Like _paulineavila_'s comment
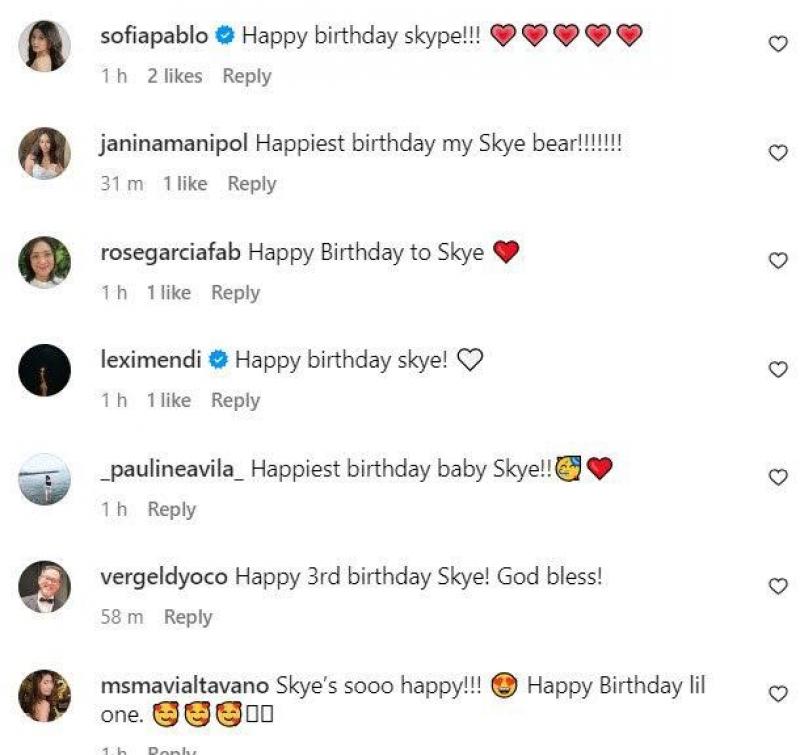Image resolution: width=800 pixels, height=755 pixels. tap(778, 477)
